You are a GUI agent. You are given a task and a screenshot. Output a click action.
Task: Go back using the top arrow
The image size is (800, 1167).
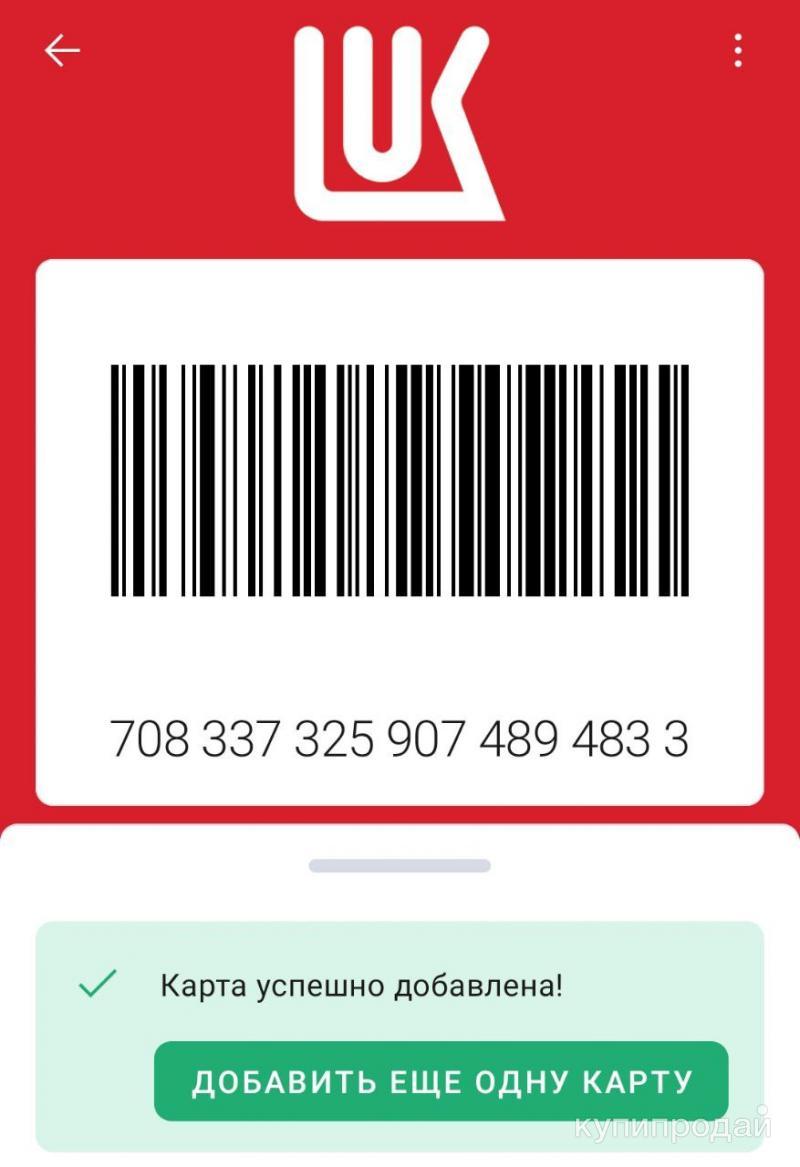[x=62, y=50]
